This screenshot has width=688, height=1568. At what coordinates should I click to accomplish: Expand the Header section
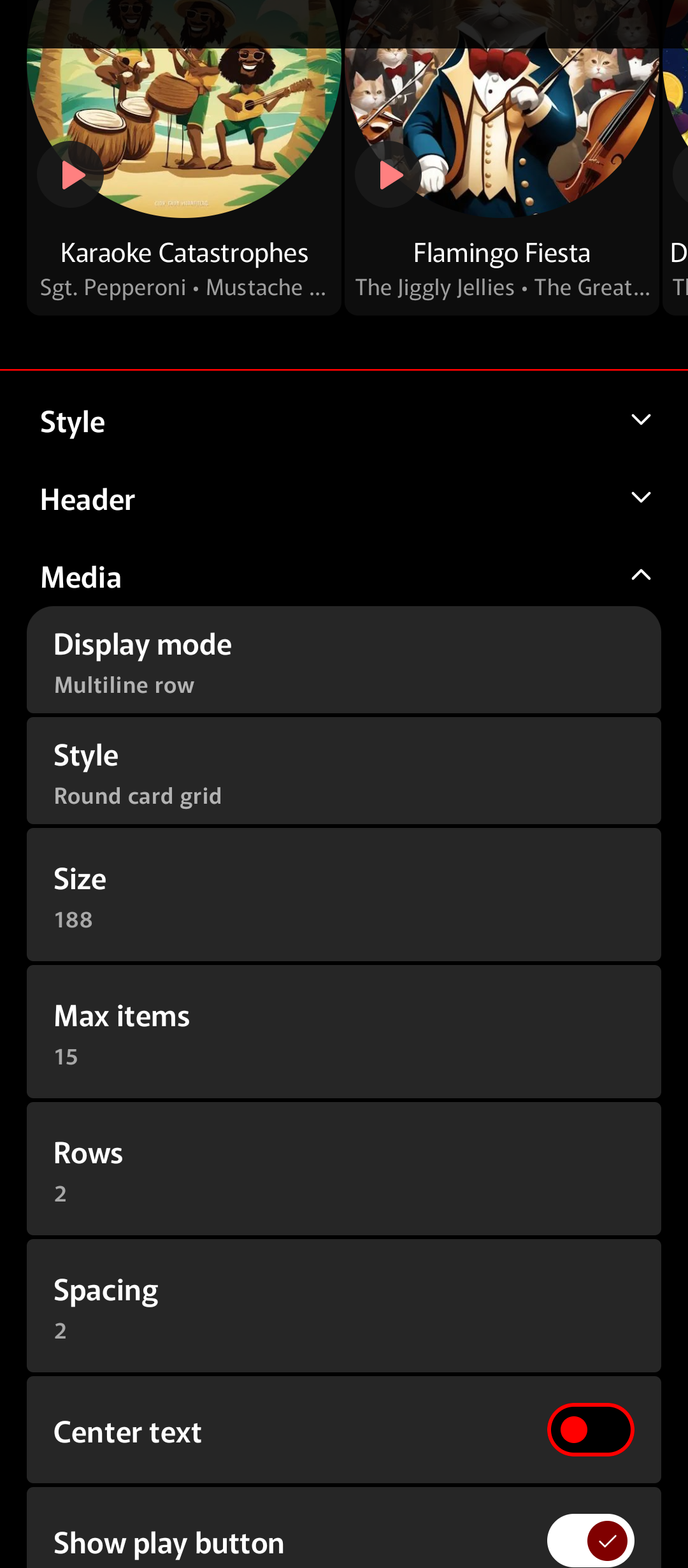[344, 499]
